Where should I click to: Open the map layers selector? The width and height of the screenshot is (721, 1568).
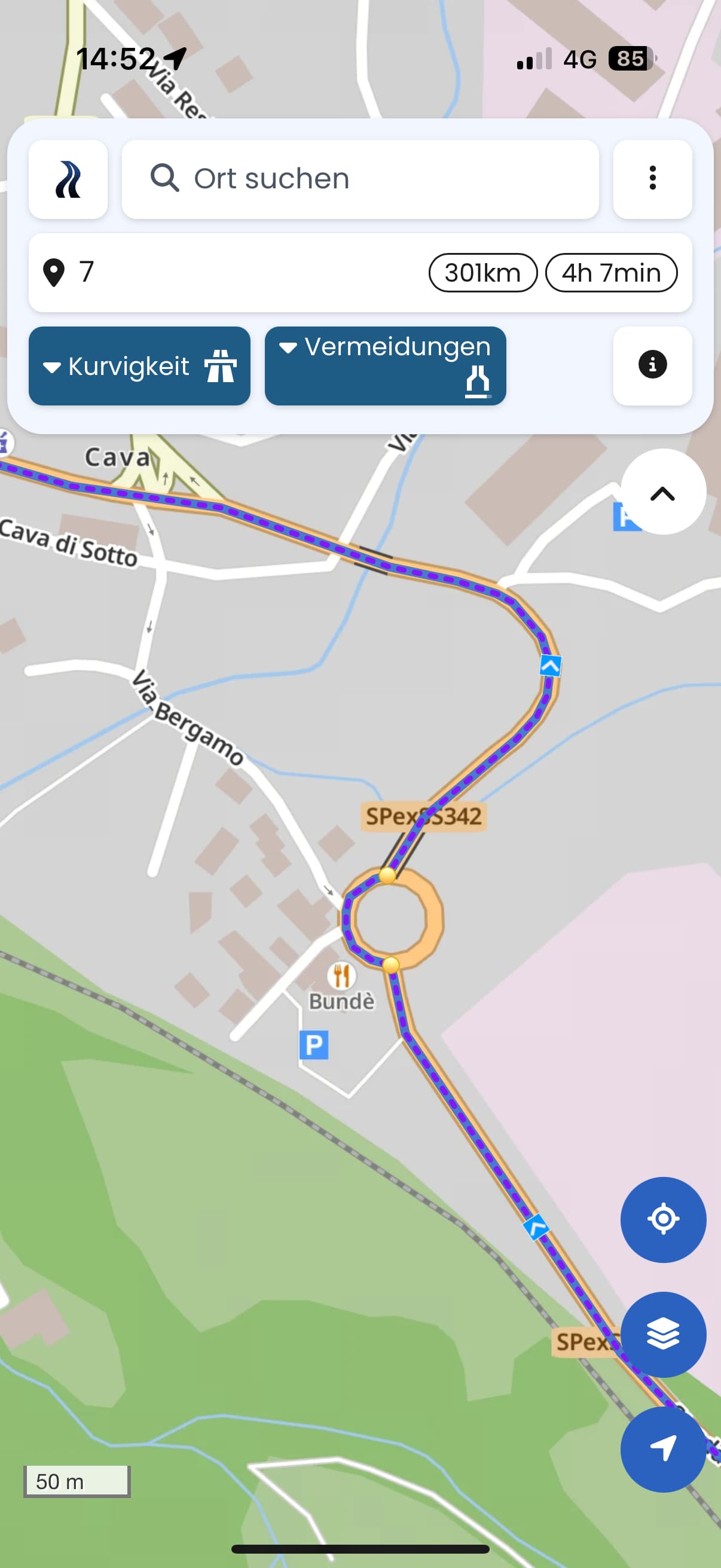663,1334
